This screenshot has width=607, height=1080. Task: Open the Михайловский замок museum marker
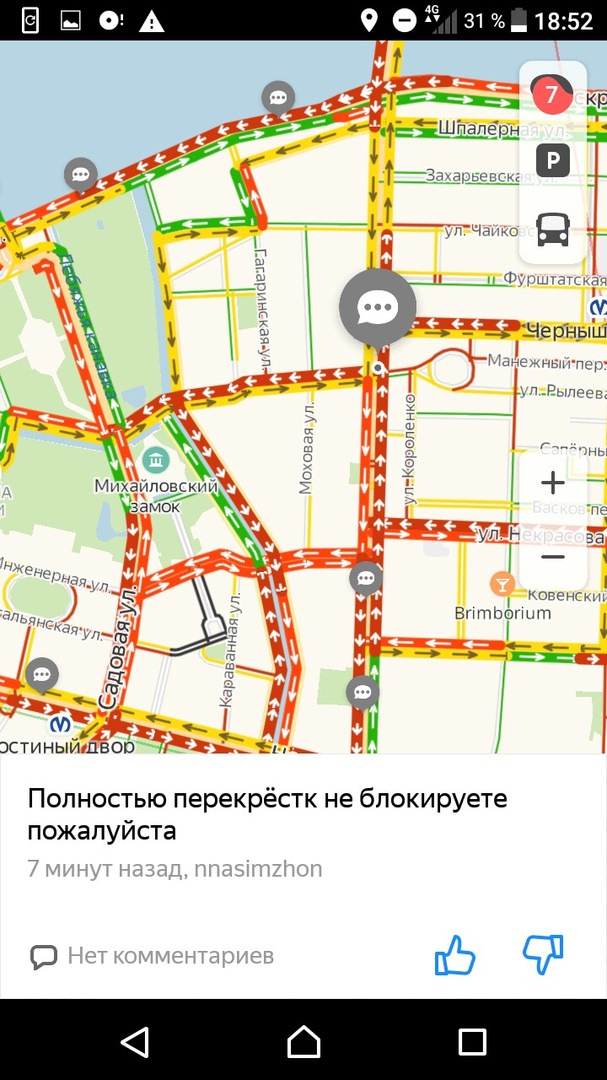point(156,461)
